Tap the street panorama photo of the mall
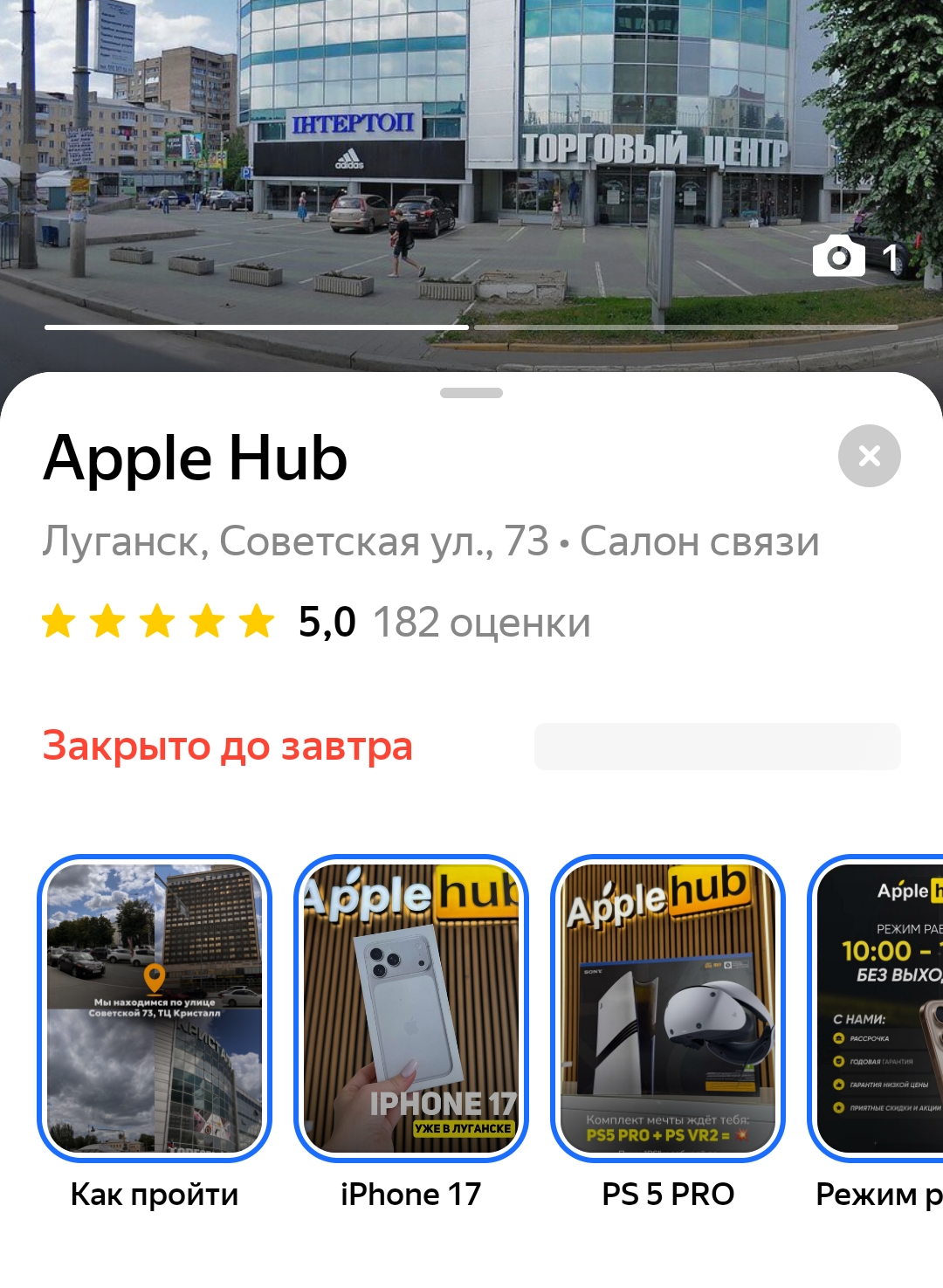943x1288 pixels. coord(471,157)
